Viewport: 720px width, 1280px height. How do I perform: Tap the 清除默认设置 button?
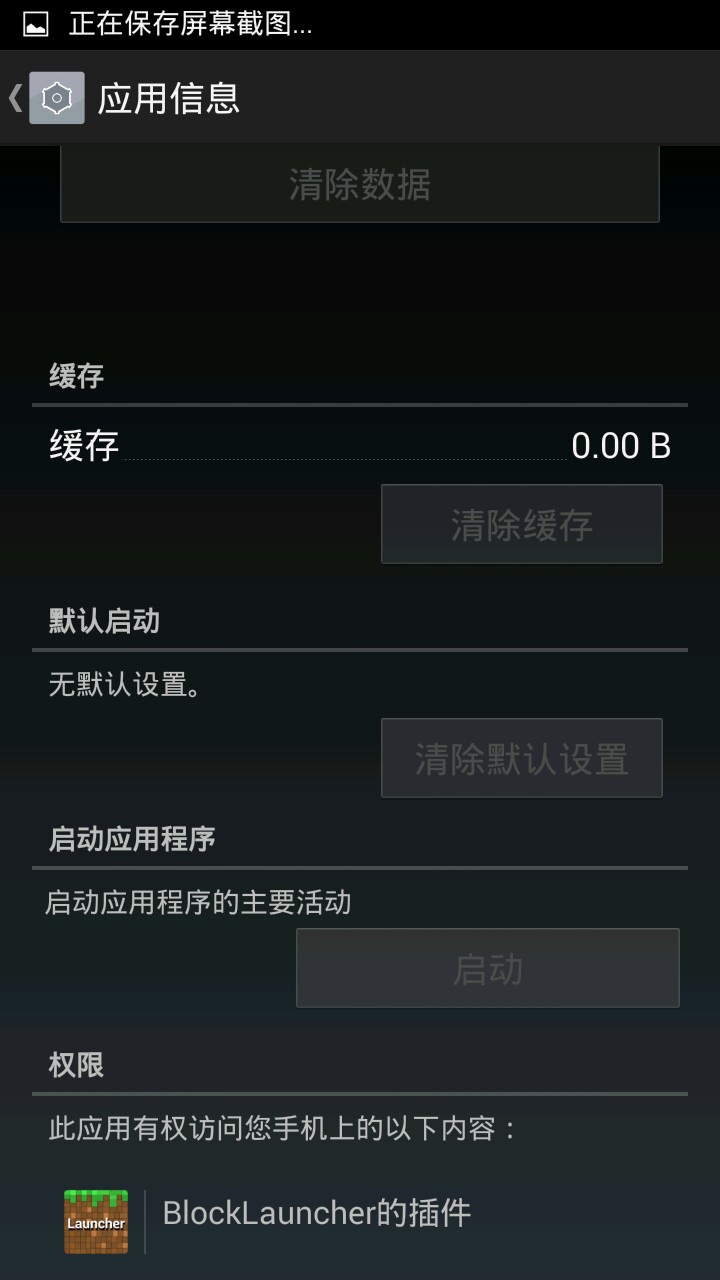pyautogui.click(x=521, y=758)
